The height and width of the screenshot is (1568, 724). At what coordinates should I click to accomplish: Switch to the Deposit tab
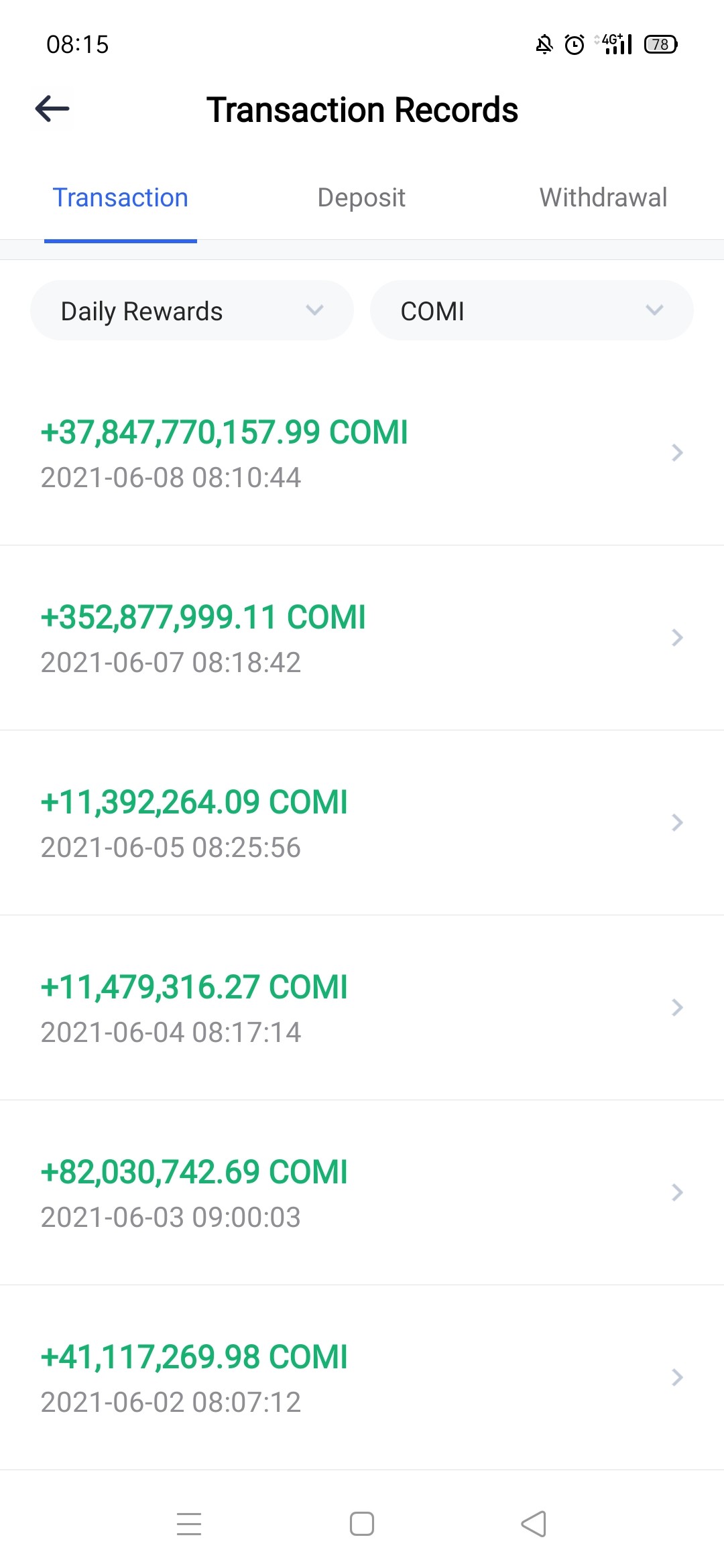tap(361, 198)
